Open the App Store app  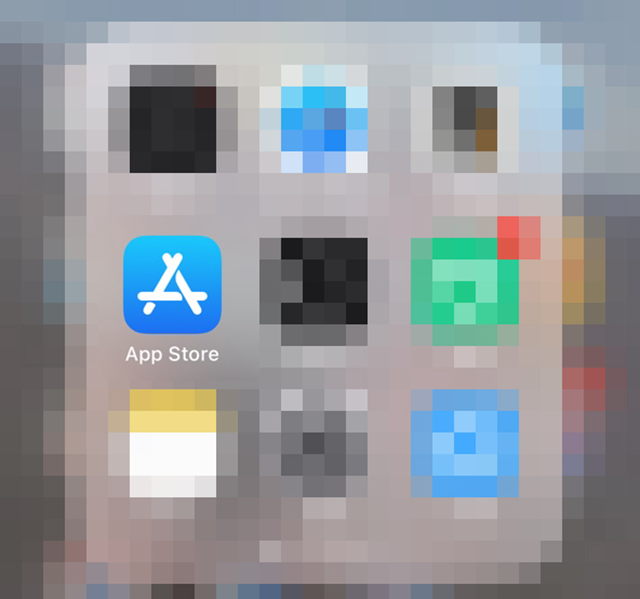coord(172,285)
